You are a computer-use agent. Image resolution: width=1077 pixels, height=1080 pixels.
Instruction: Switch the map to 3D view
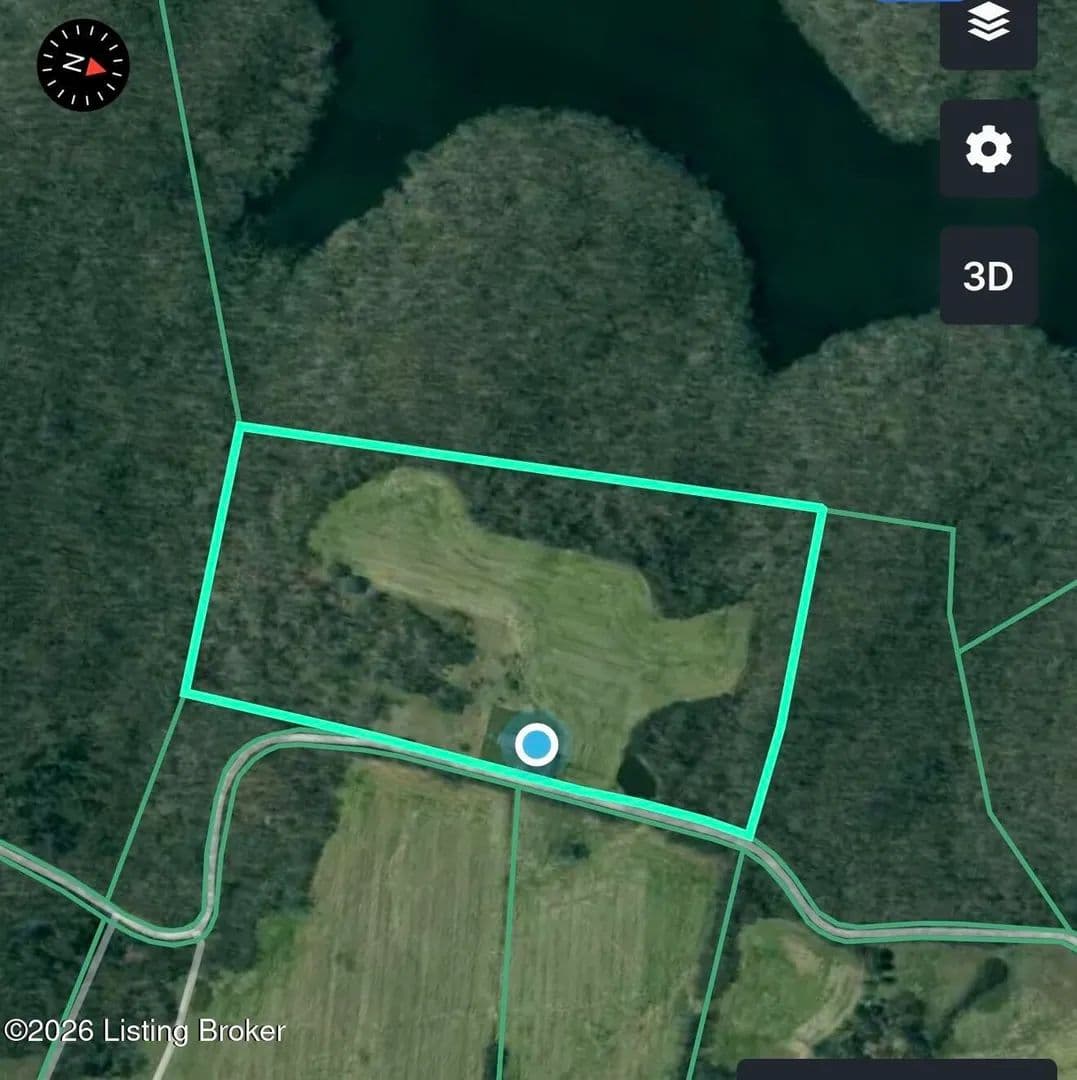pyautogui.click(x=988, y=276)
